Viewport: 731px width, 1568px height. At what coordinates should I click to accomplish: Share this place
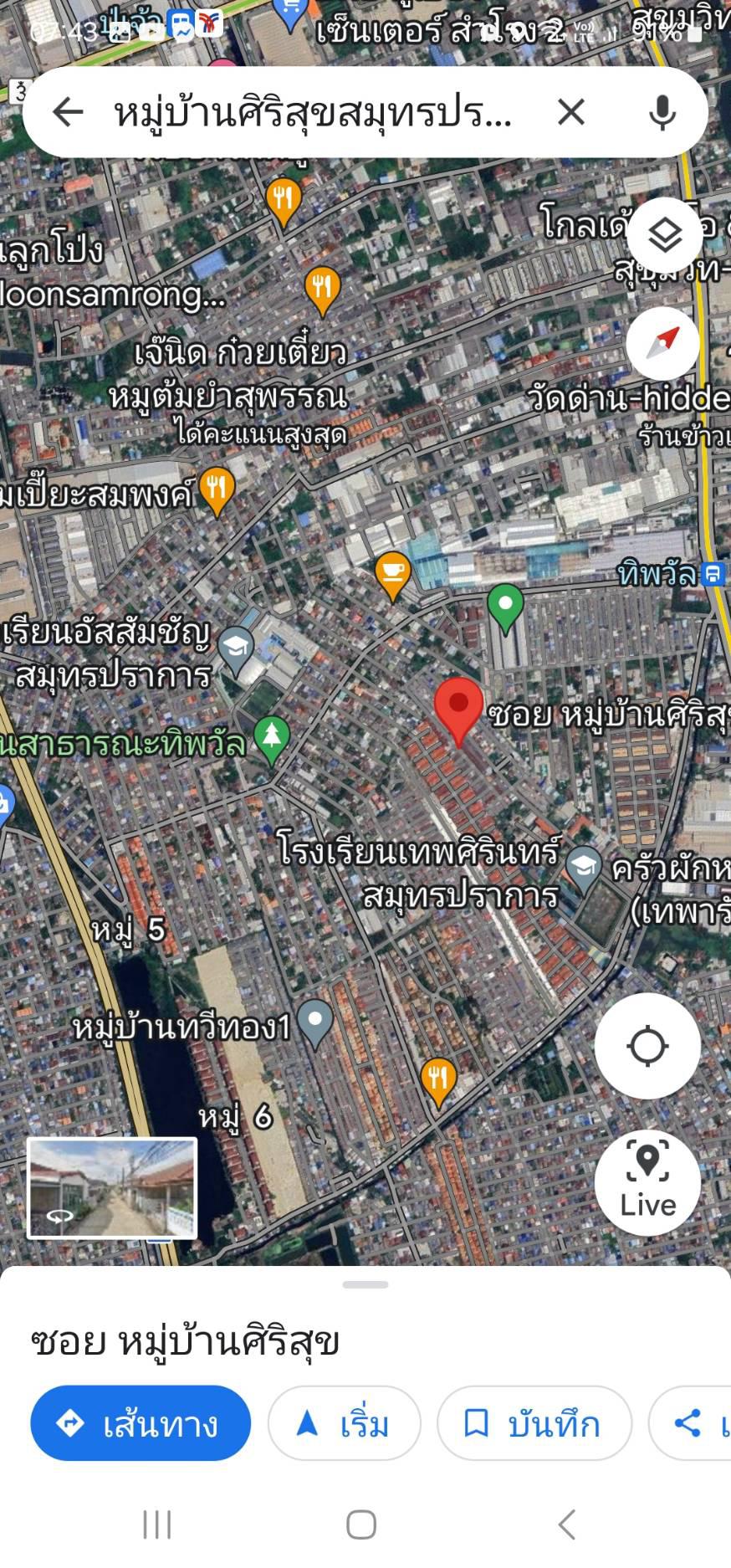click(690, 1422)
